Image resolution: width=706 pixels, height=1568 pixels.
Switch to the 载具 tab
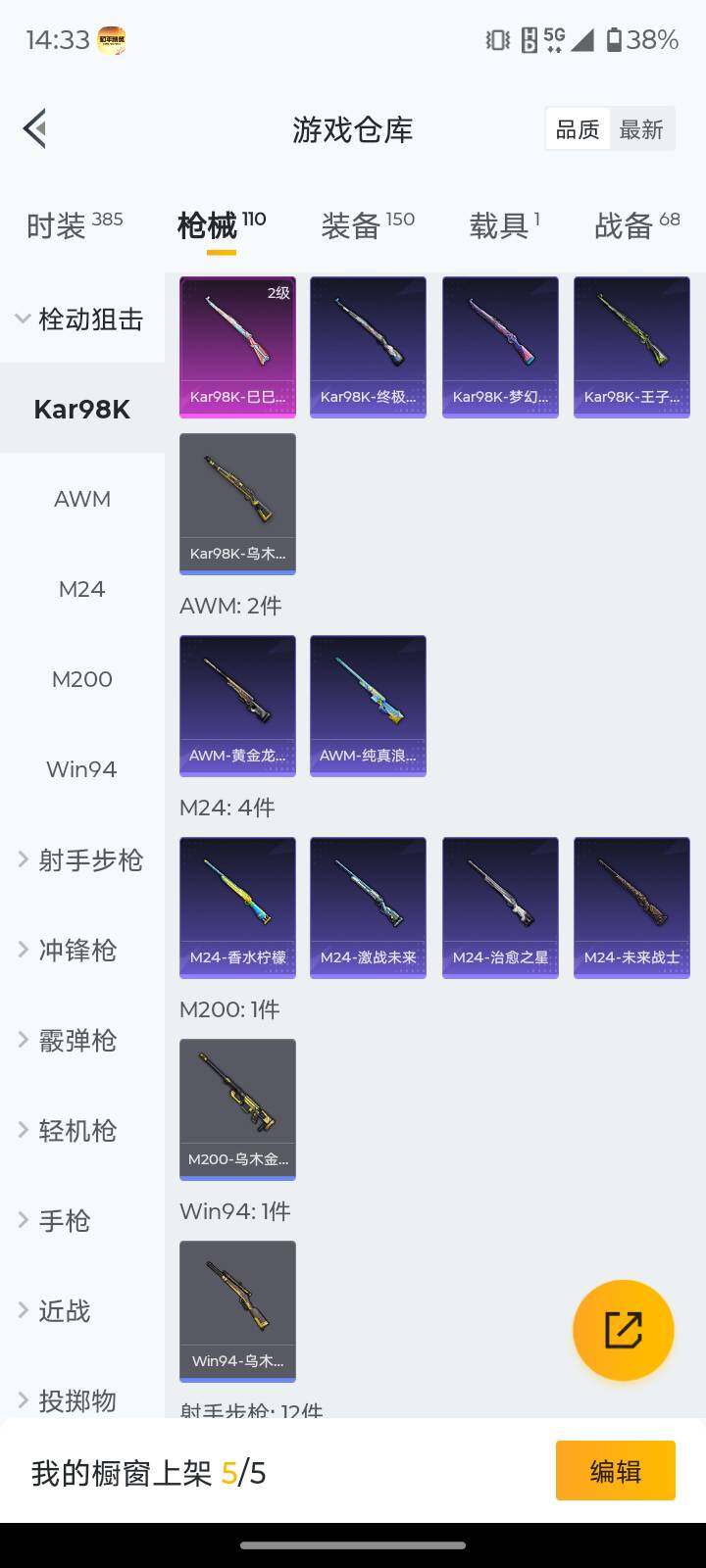[504, 224]
